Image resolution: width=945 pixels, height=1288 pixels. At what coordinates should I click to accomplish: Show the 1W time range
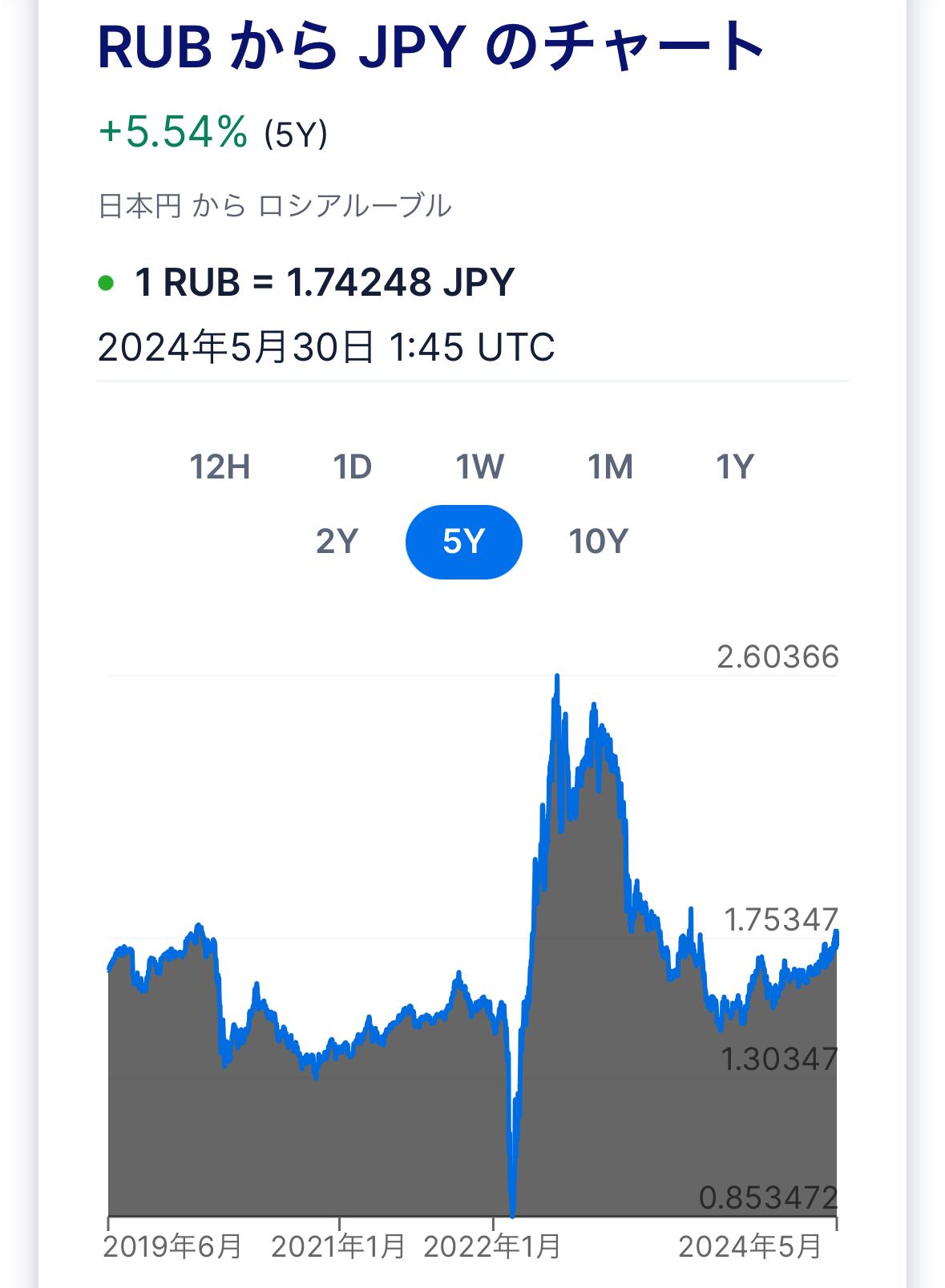pos(479,466)
